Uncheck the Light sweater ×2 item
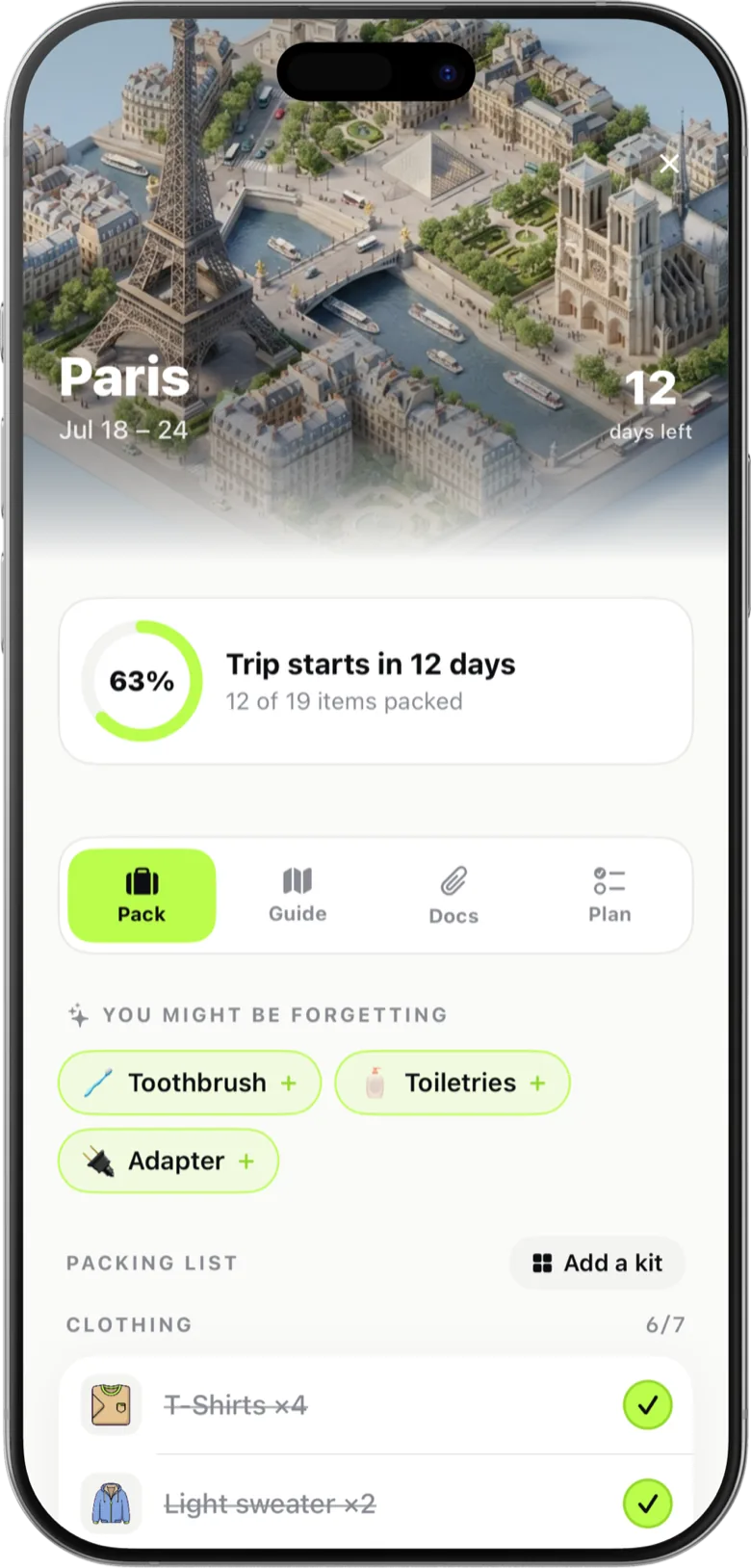Screen dimensions: 751x1568 tap(647, 1503)
